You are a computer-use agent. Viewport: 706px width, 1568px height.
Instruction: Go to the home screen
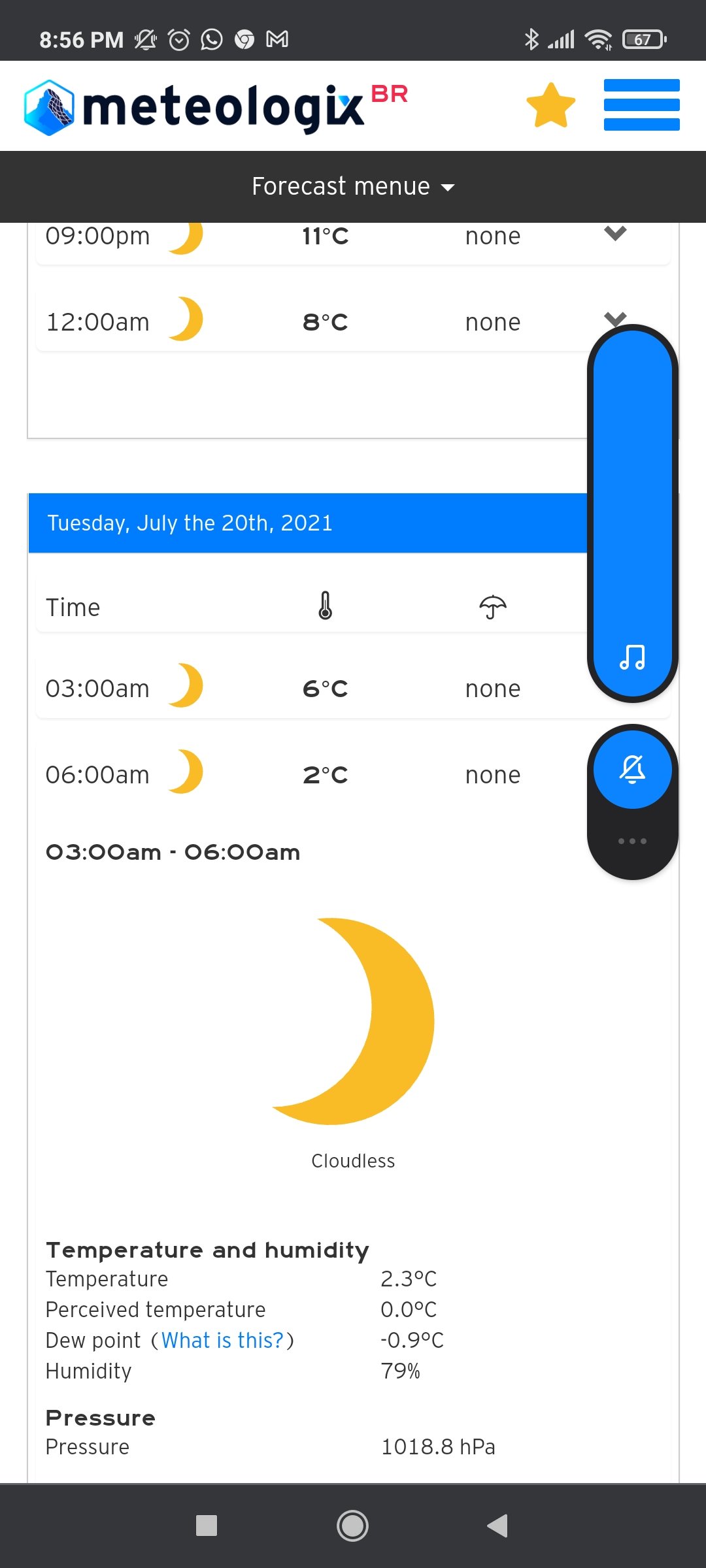pos(352,1526)
